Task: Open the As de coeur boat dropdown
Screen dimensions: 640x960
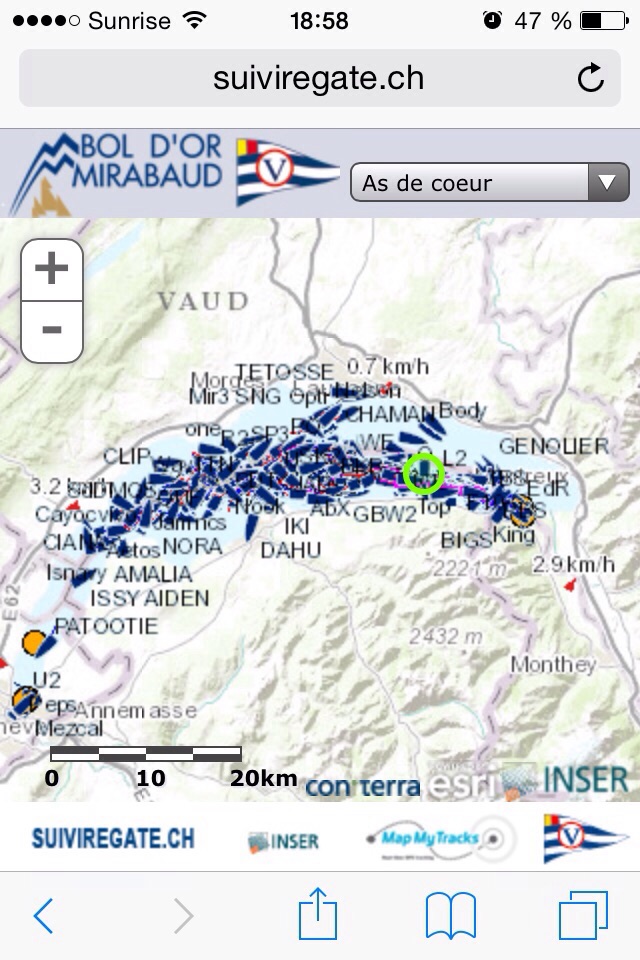Action: (x=489, y=183)
